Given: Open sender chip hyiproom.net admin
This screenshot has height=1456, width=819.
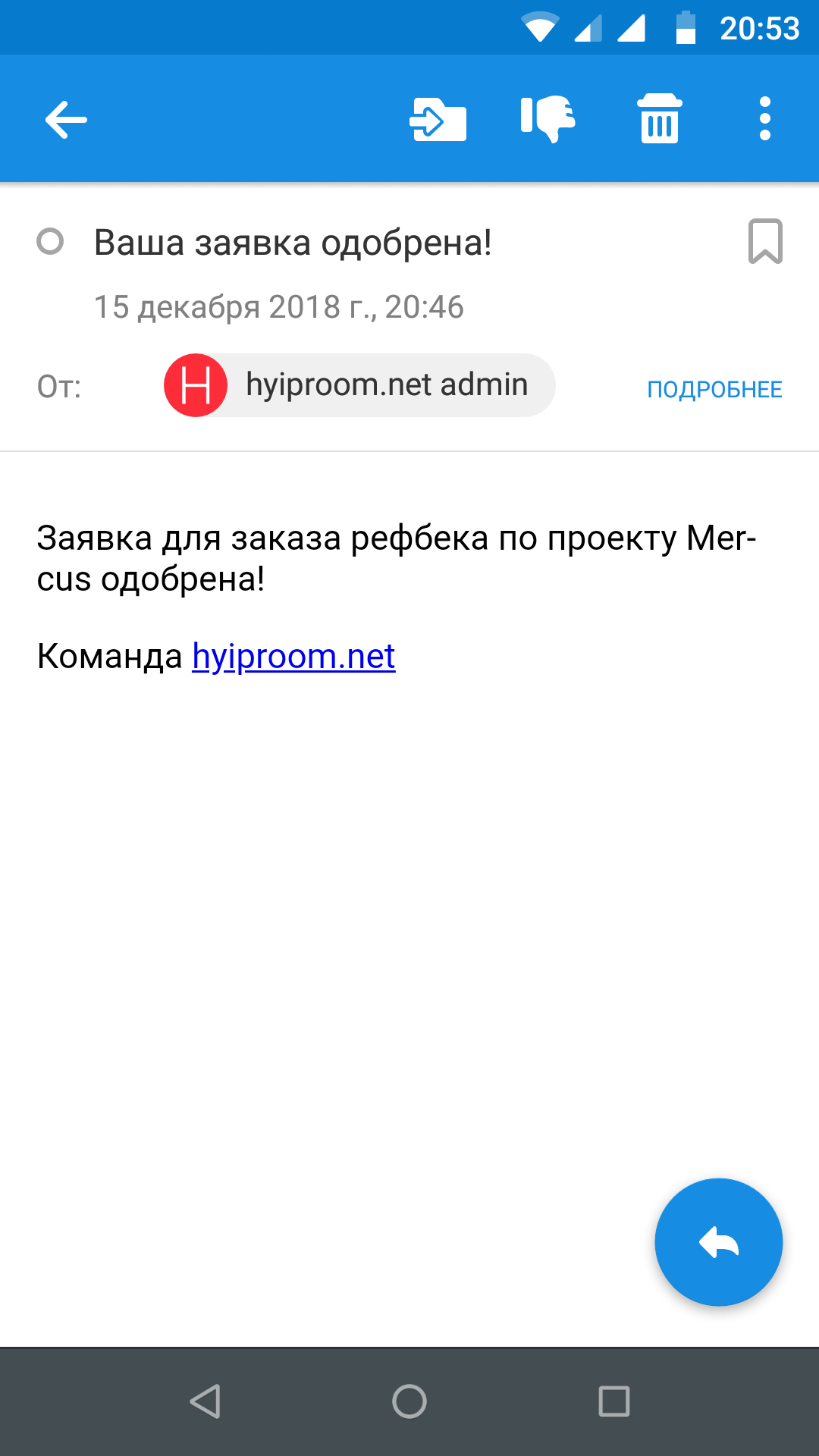Looking at the screenshot, I should pos(359,385).
